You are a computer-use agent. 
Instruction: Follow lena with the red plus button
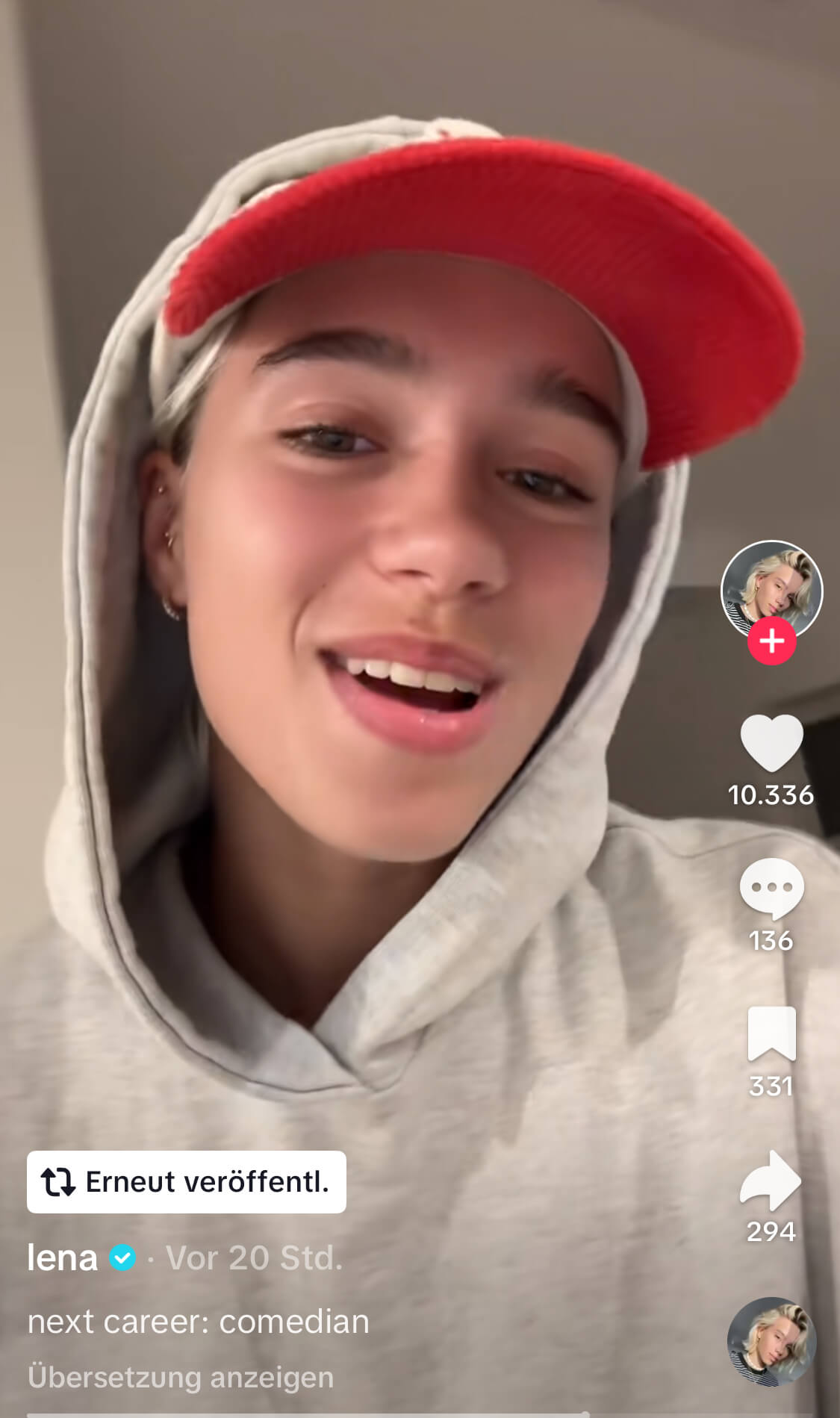771,641
